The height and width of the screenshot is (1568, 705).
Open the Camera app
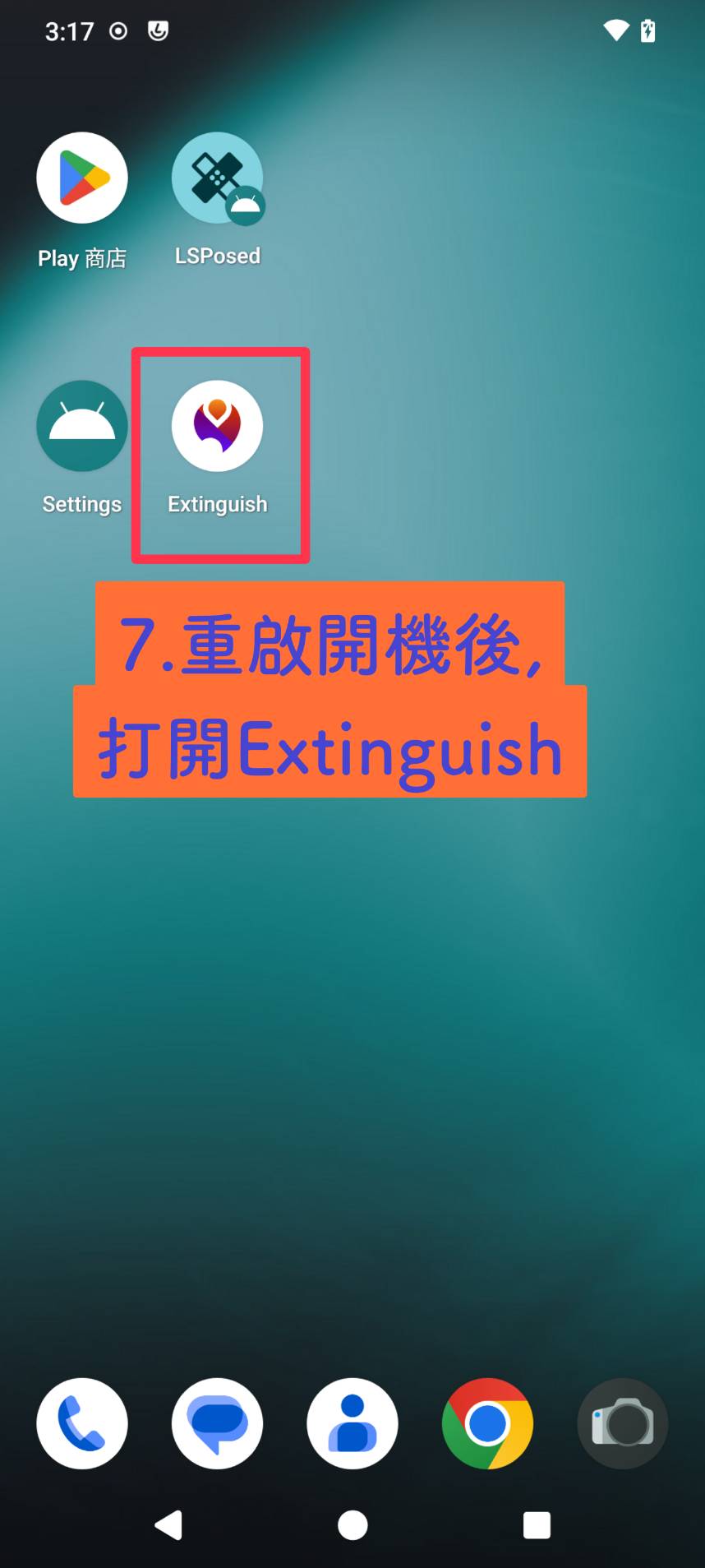pyautogui.click(x=623, y=1423)
